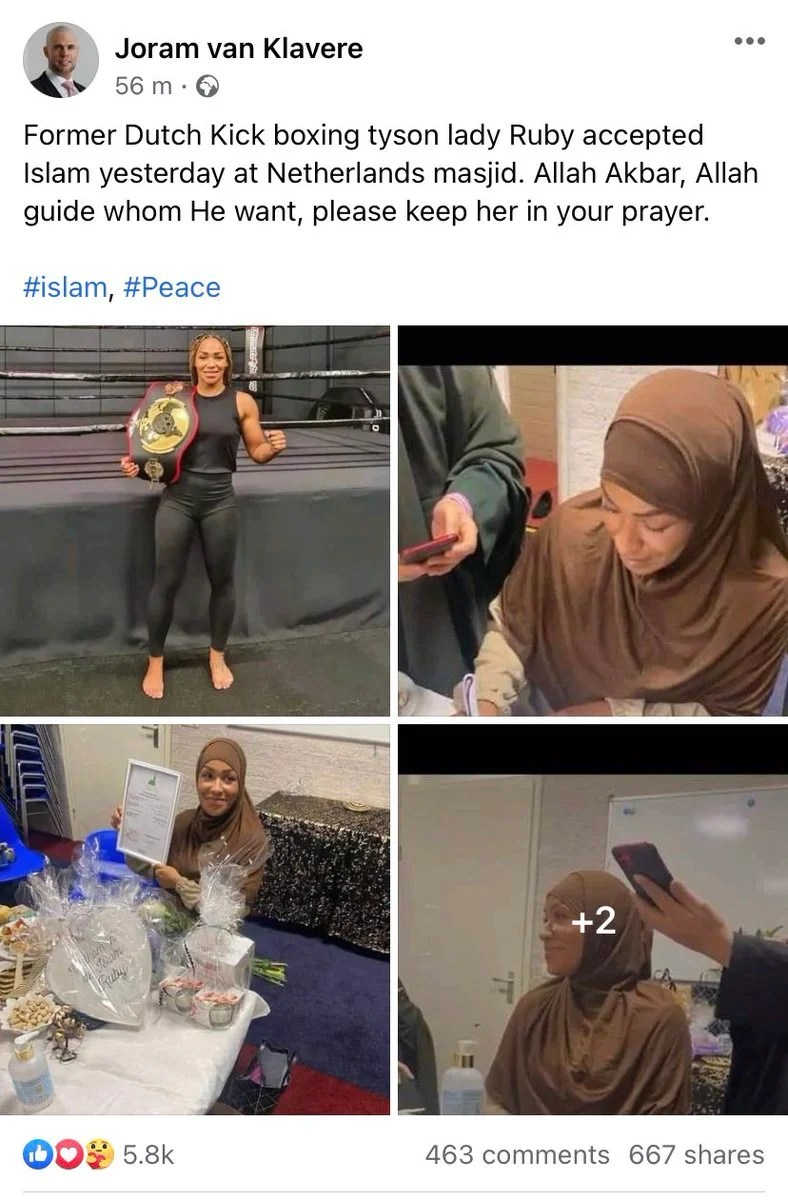788x1200 pixels.
Task: Open the photo of woman looking down in hijab
Action: coord(593,520)
